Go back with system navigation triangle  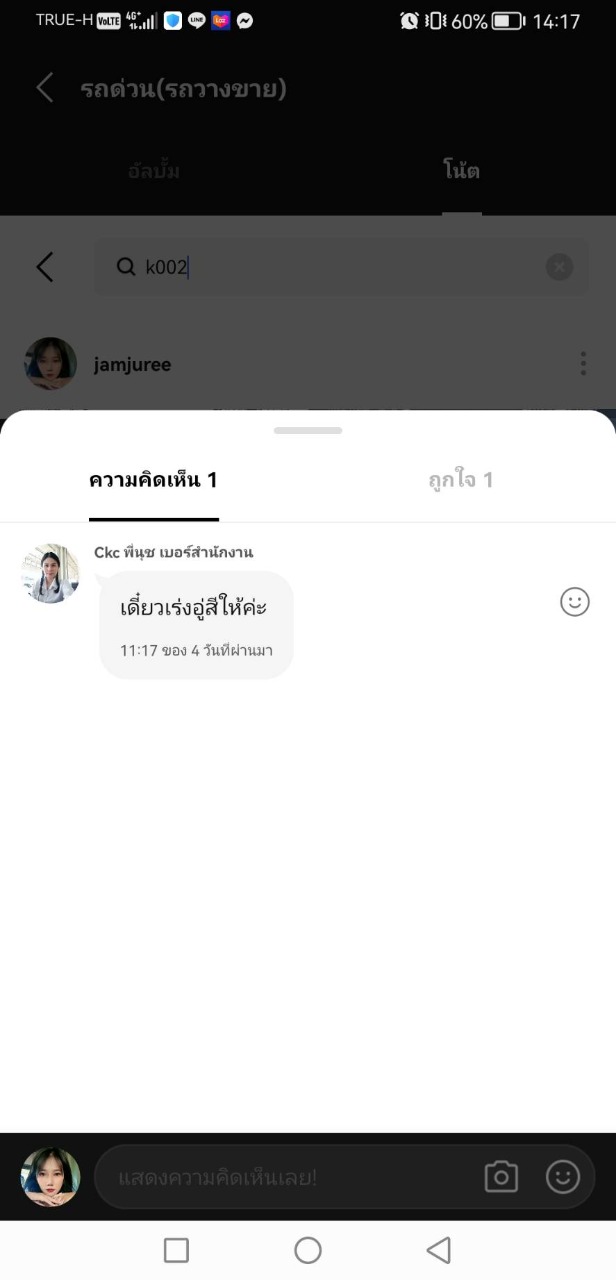[438, 1250]
